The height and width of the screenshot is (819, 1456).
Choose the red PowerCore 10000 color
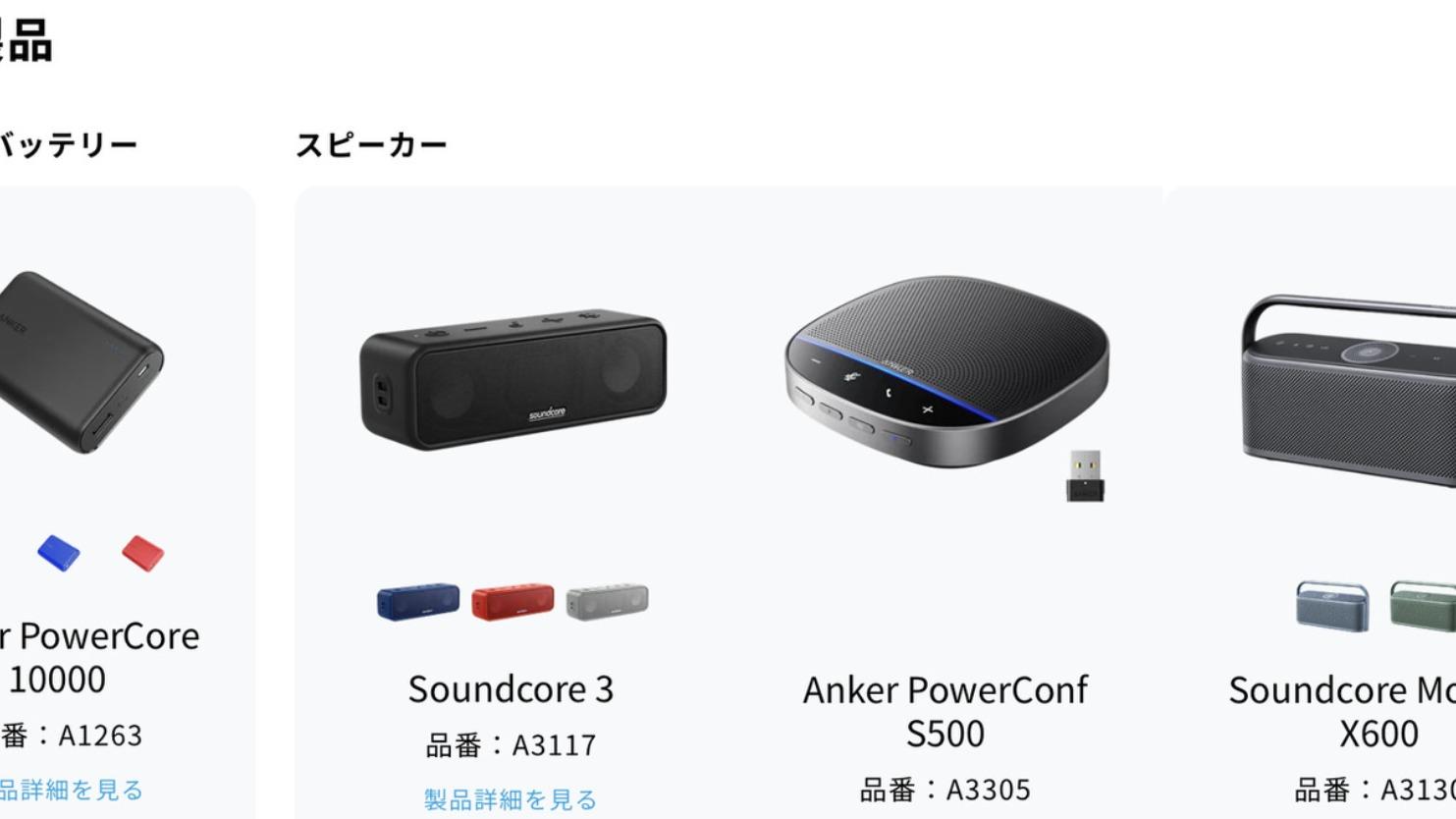tap(143, 552)
